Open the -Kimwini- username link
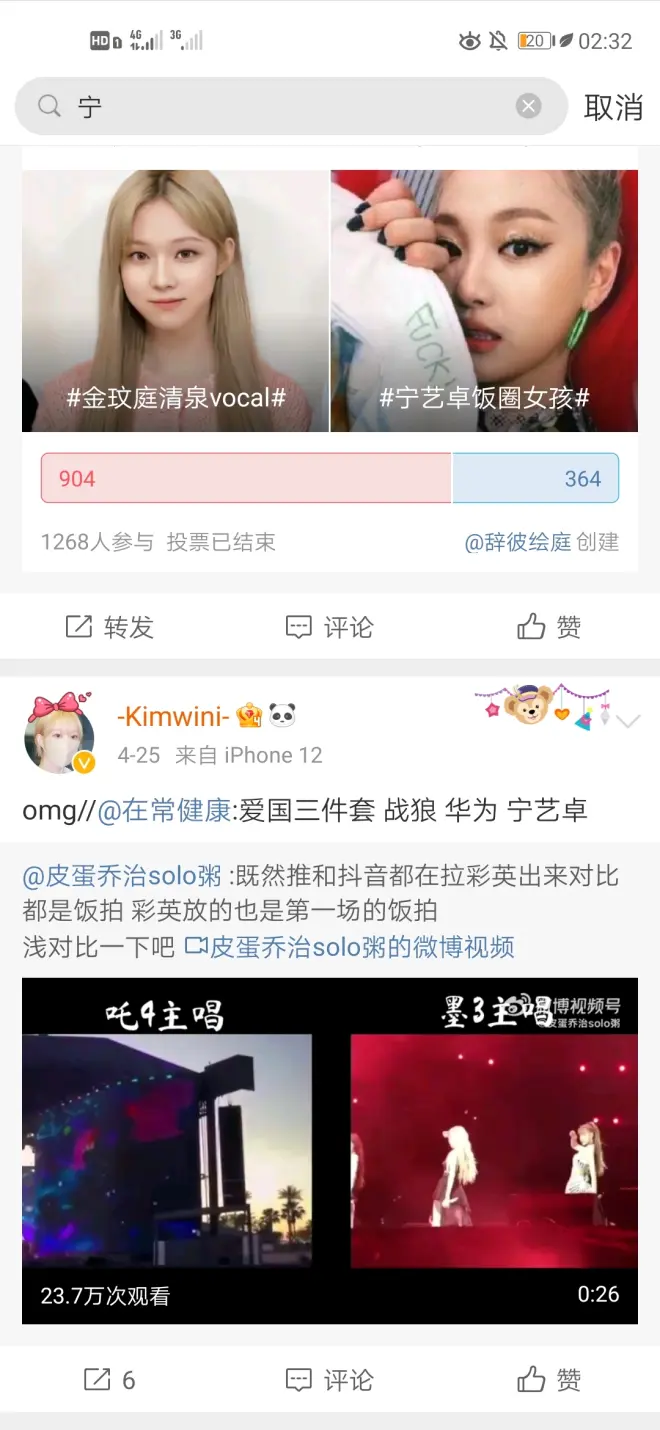Image resolution: width=660 pixels, height=1430 pixels. tap(174, 716)
